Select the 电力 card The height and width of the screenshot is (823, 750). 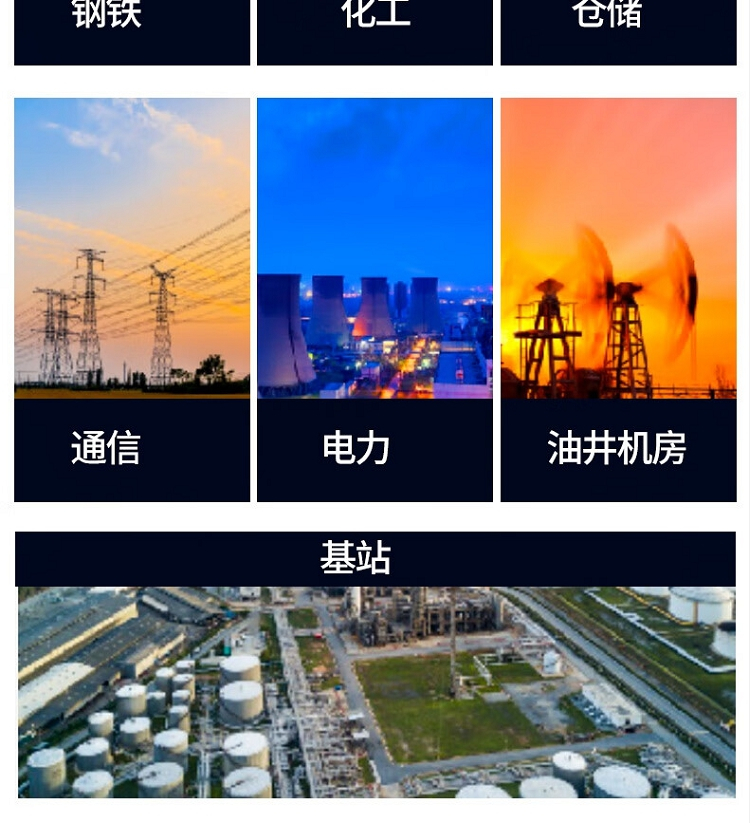pyautogui.click(x=375, y=300)
